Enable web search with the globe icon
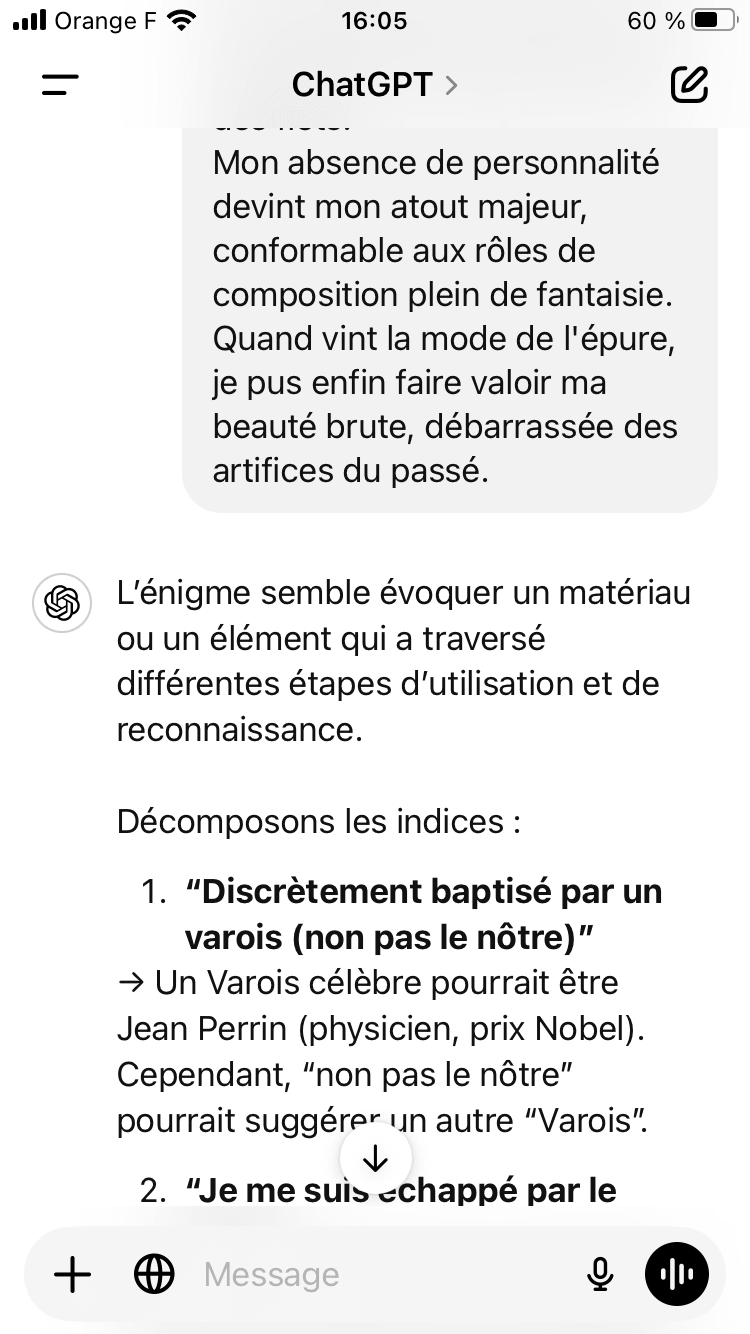Viewport: 750px width, 1334px height. (x=154, y=1274)
